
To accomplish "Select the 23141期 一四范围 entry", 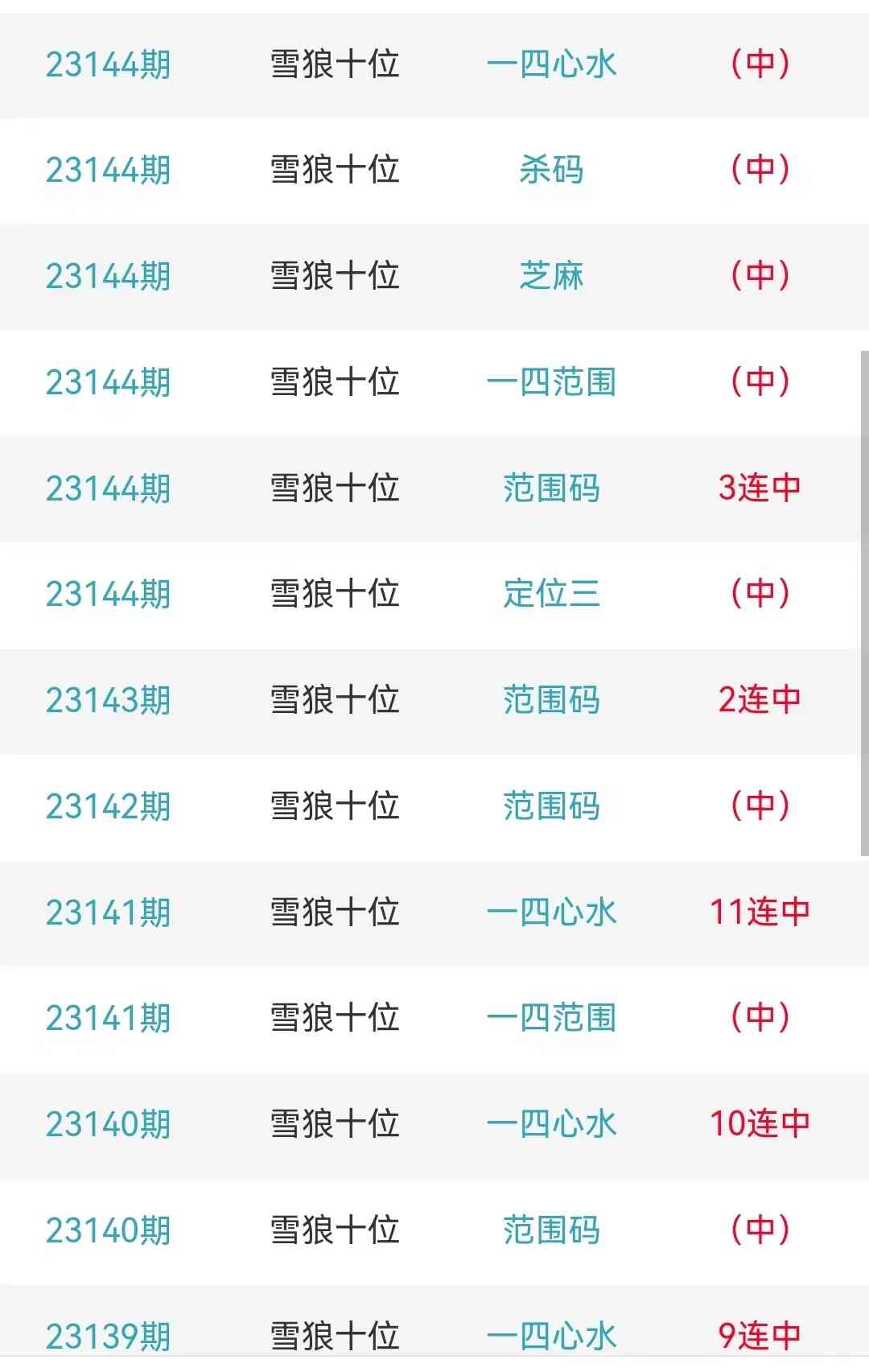I will point(551,1018).
